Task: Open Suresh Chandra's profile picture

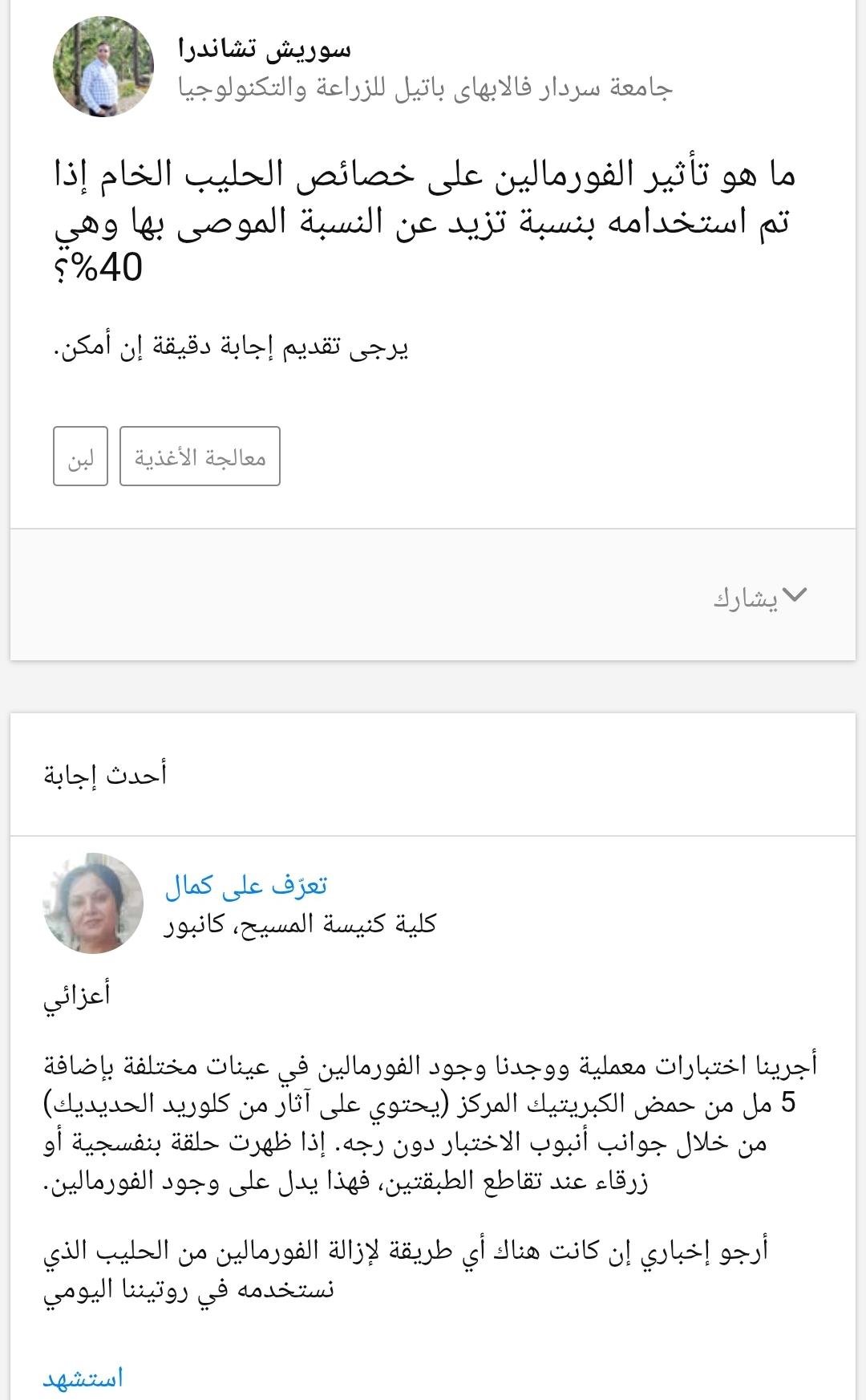Action: (x=103, y=67)
